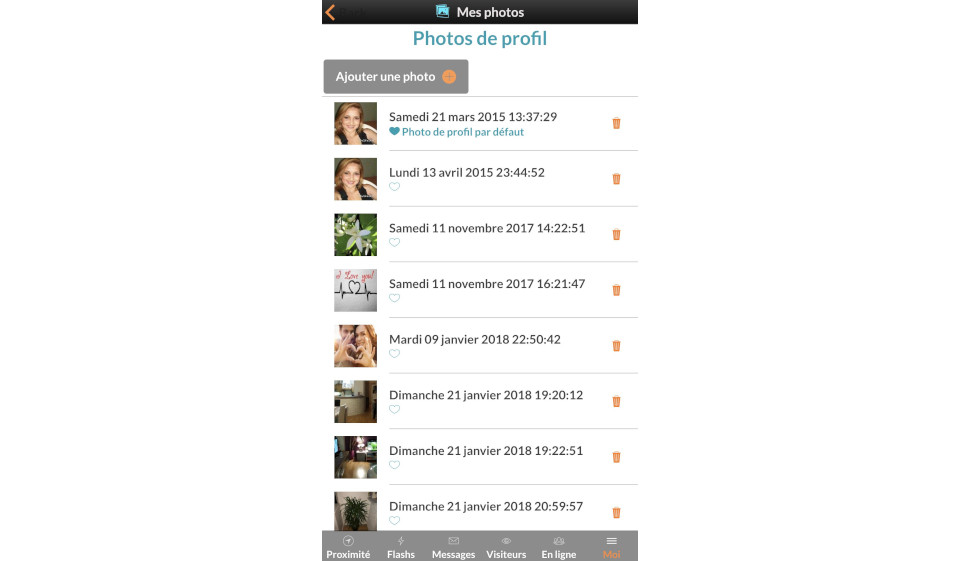
Task: View the Visiteurs tab
Action: [506, 547]
